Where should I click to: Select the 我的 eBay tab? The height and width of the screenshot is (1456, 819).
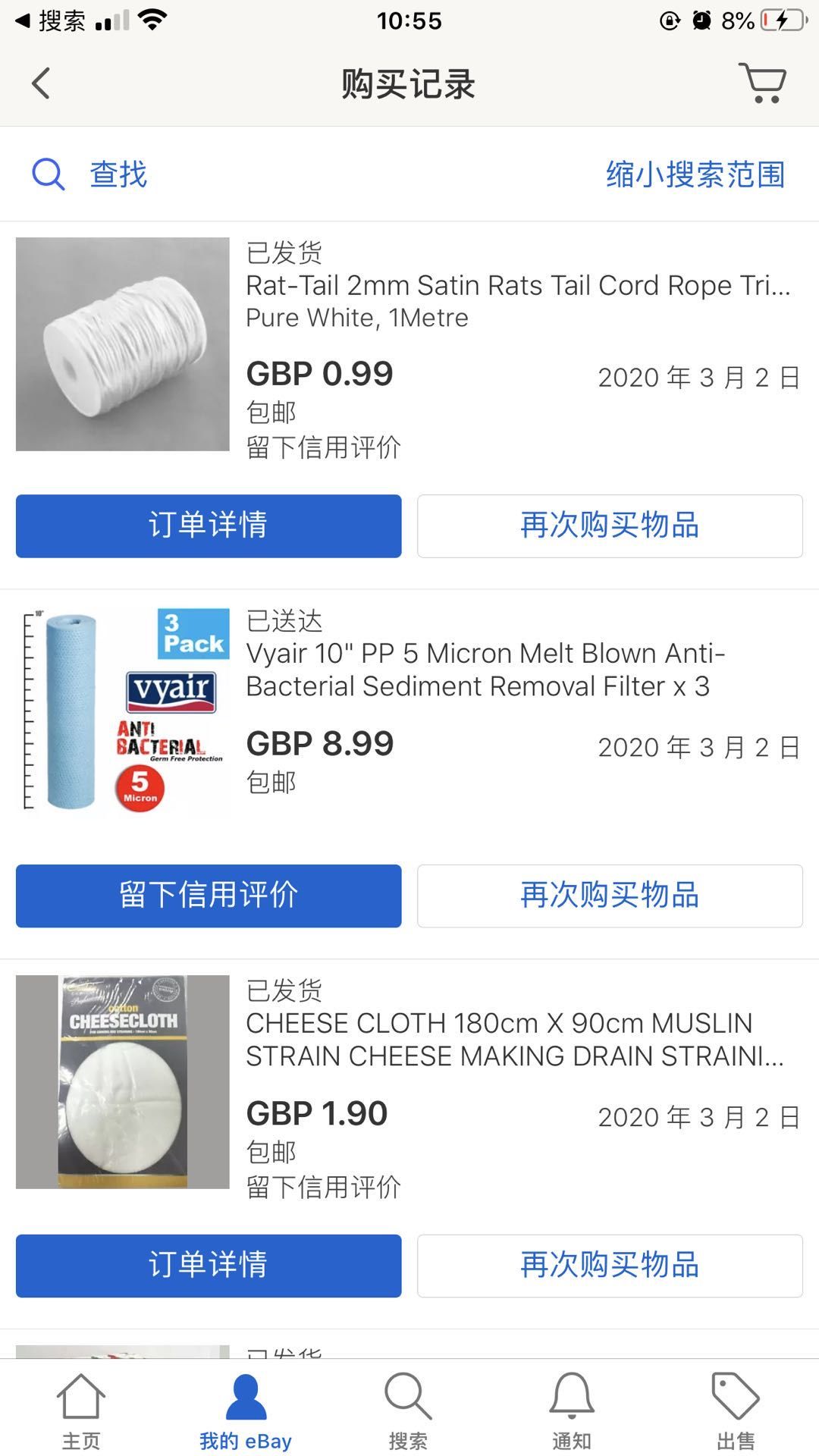coord(245,1410)
